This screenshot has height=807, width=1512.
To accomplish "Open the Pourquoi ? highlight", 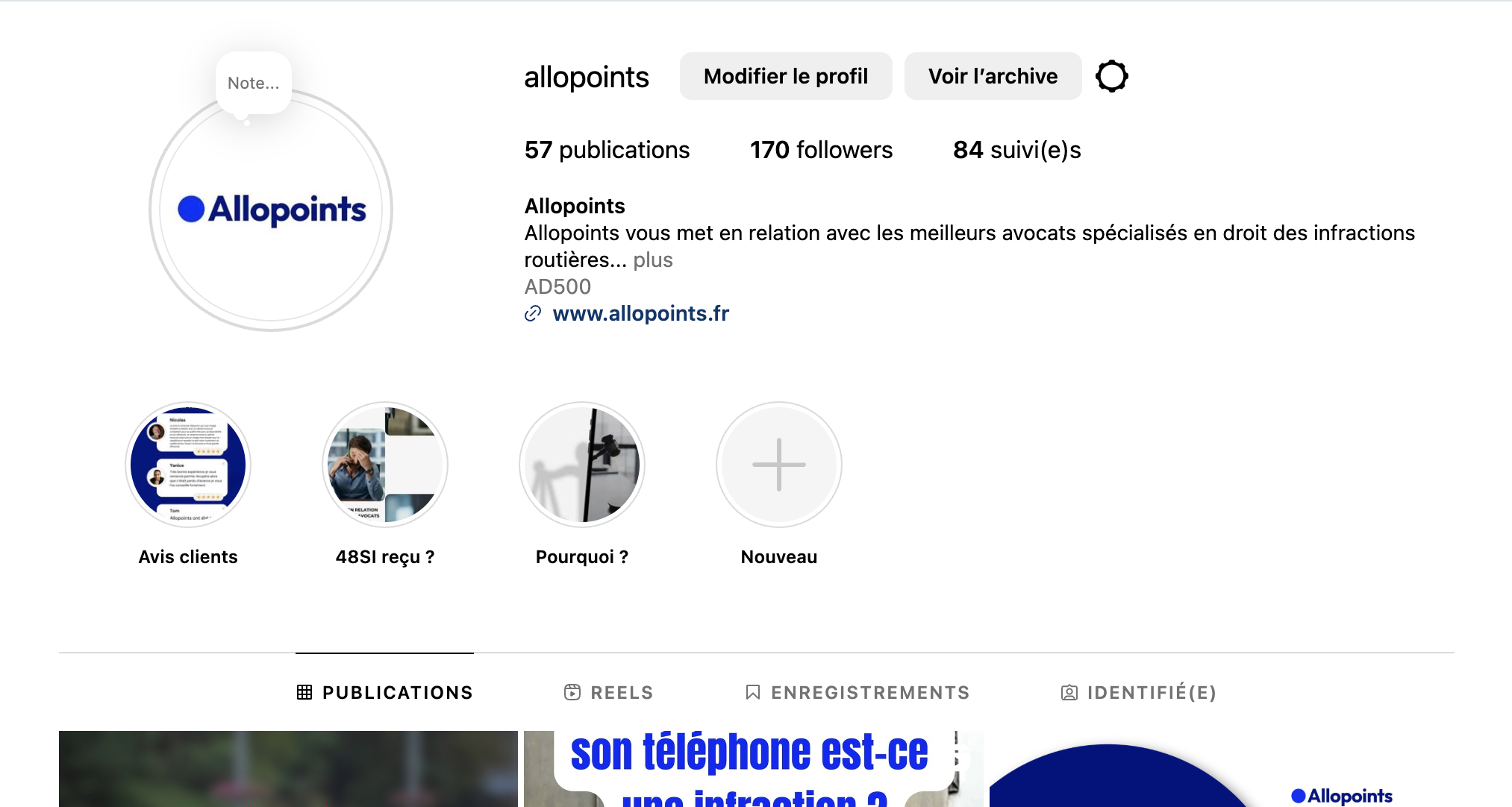I will click(582, 465).
